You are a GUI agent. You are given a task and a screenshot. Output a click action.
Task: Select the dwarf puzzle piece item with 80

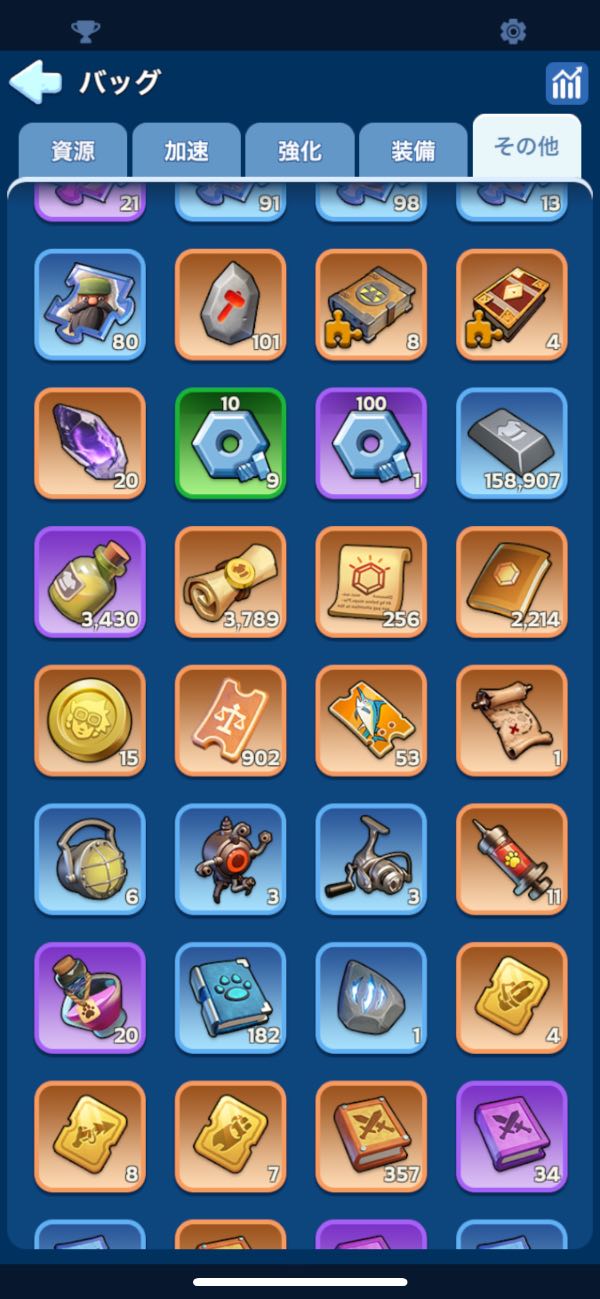90,304
